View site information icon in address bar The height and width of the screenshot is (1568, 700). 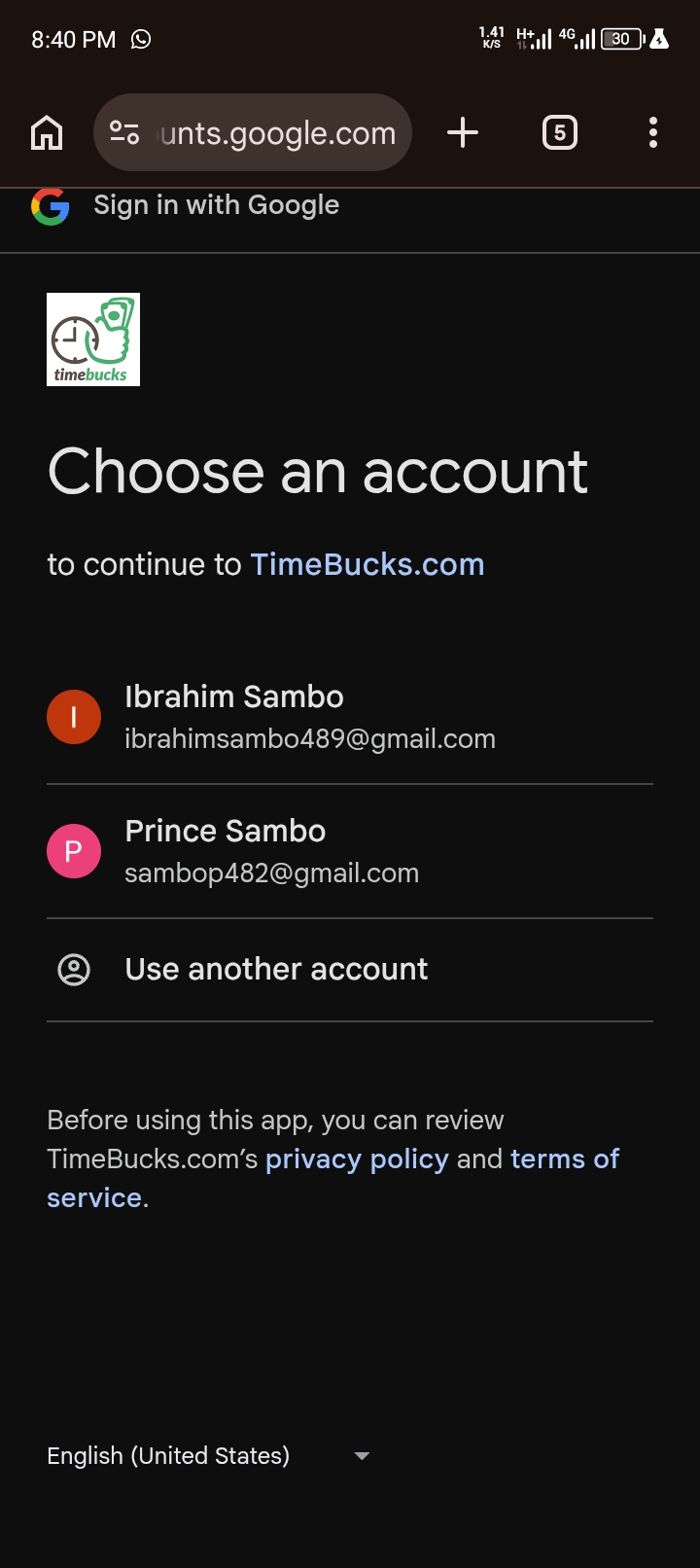[x=124, y=132]
